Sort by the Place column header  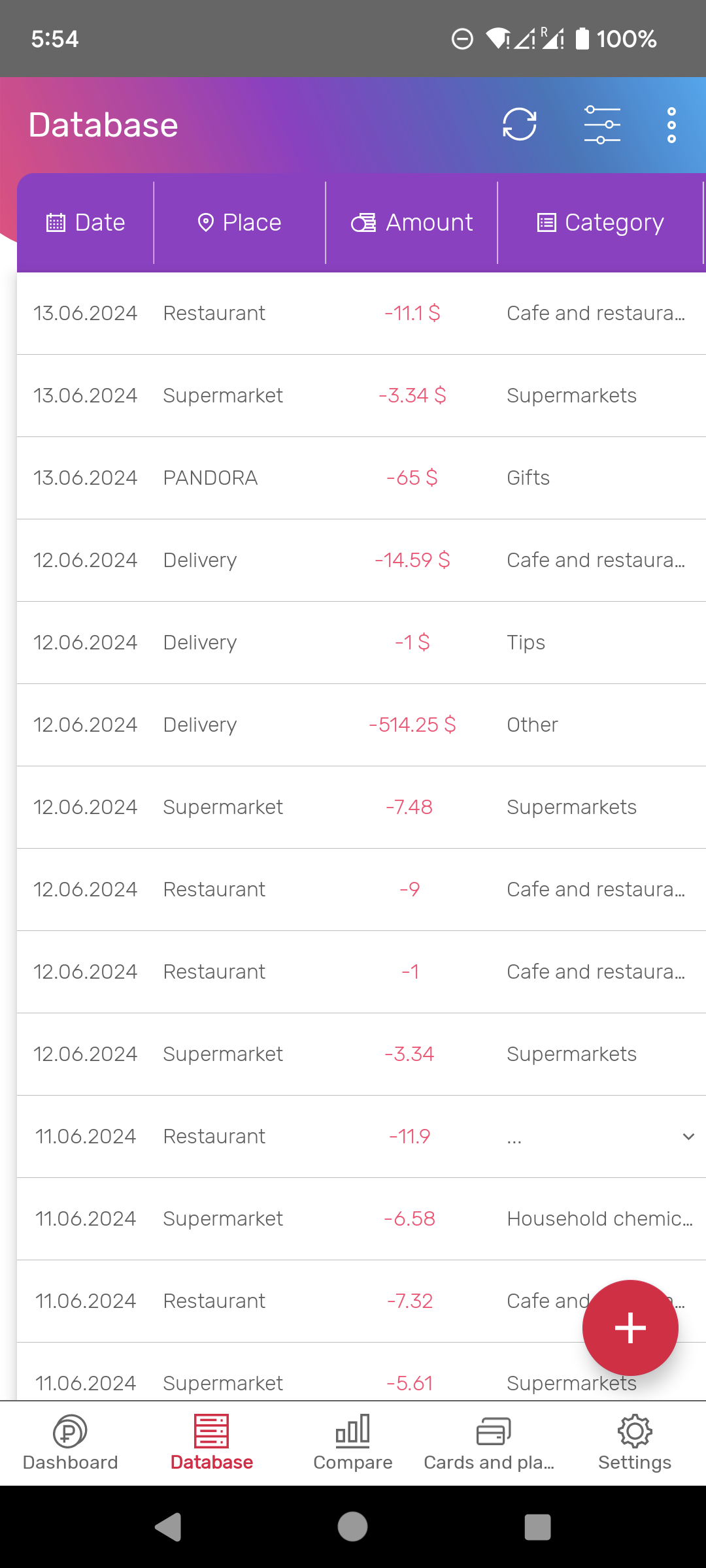[239, 223]
